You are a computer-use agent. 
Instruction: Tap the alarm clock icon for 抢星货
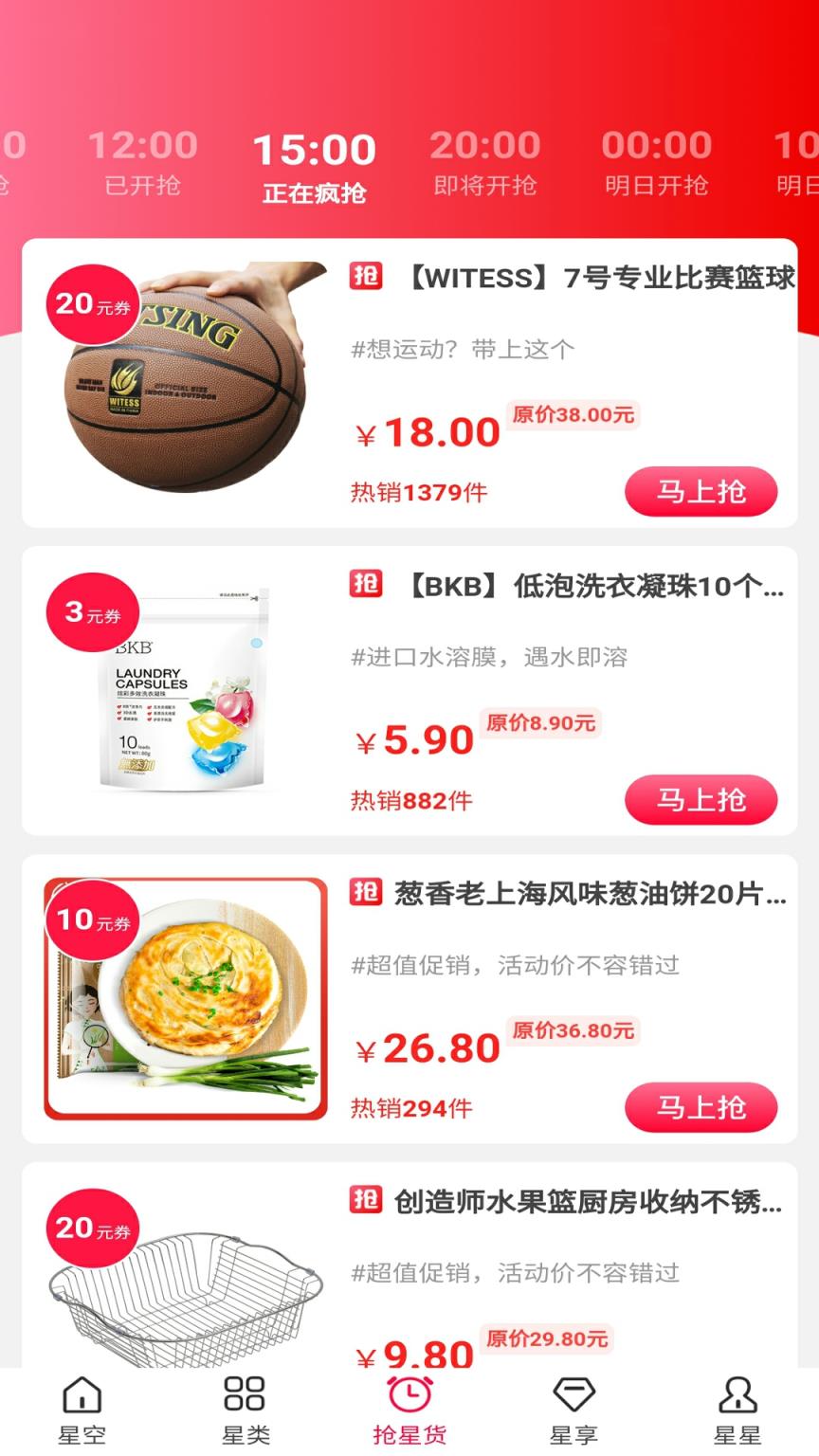pyautogui.click(x=409, y=1401)
